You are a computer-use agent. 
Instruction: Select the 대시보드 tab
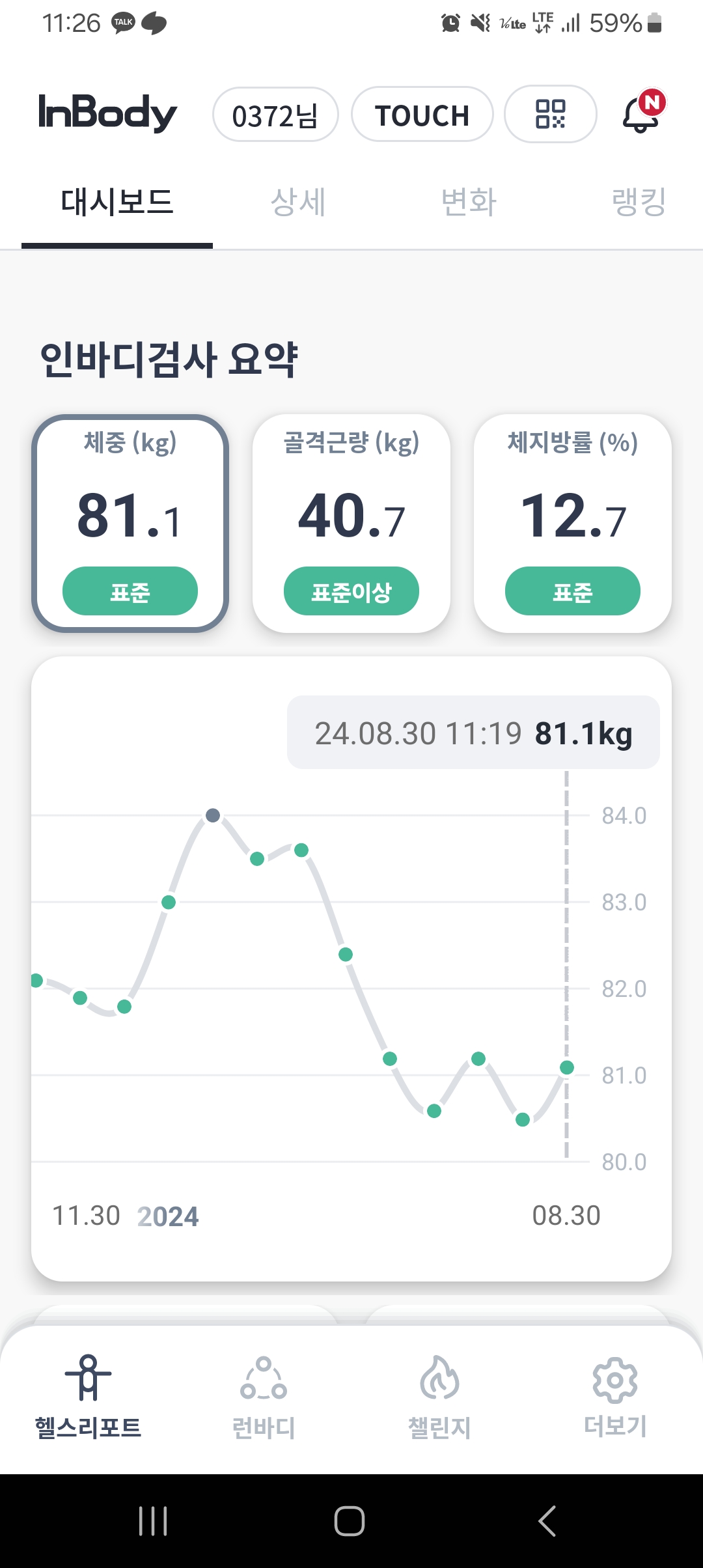click(x=117, y=203)
